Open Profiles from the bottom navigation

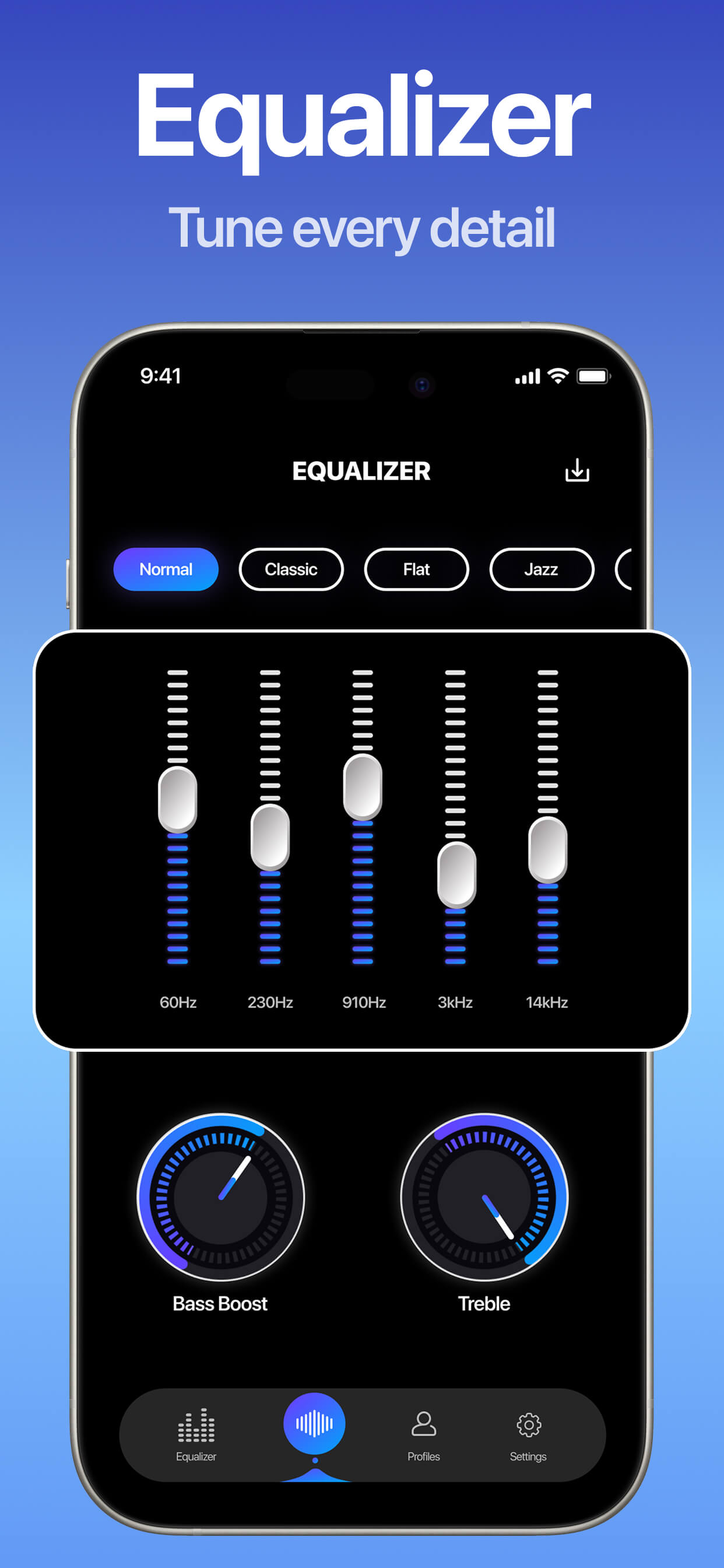(x=424, y=1424)
